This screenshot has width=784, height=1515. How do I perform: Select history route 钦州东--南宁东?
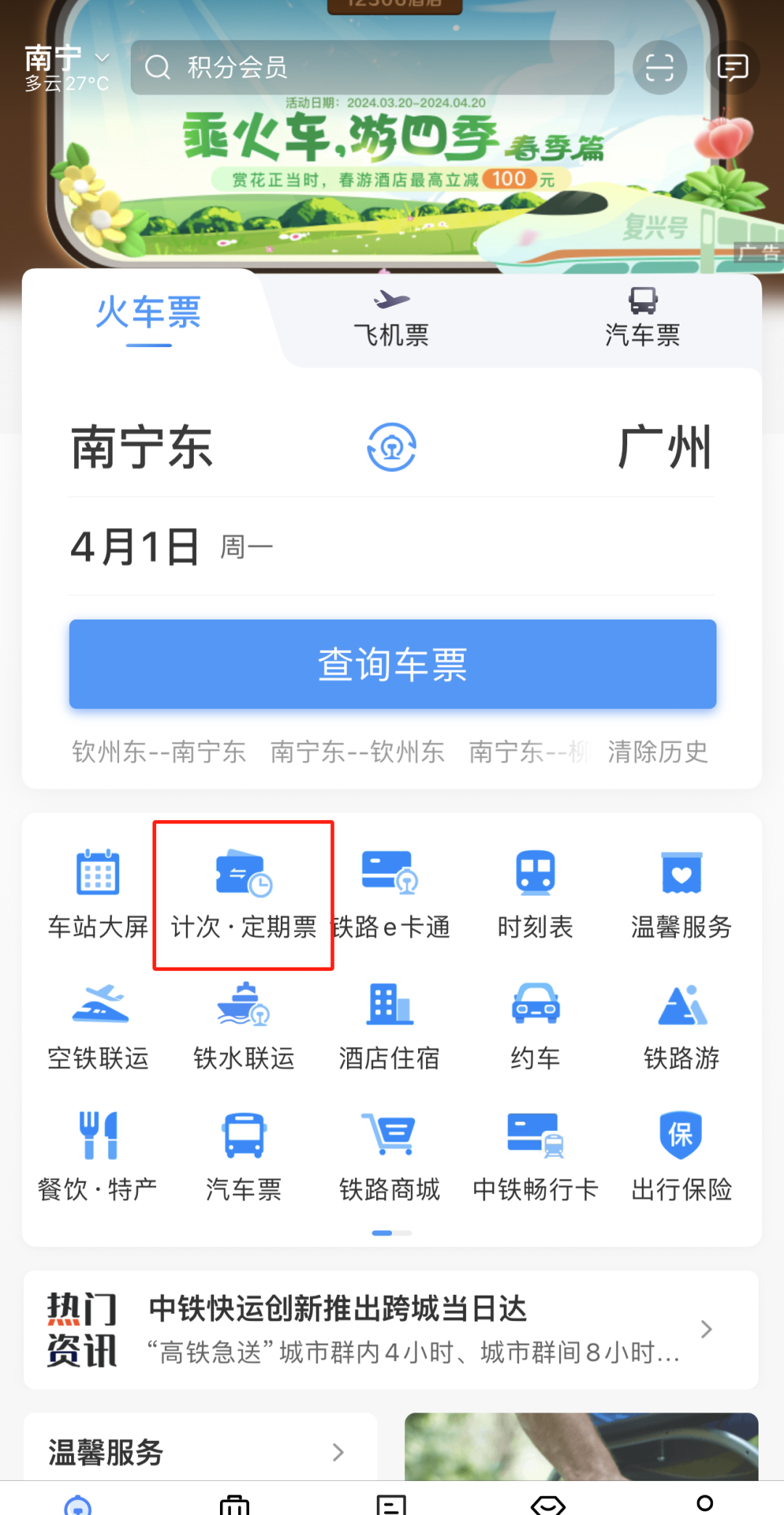click(x=159, y=752)
